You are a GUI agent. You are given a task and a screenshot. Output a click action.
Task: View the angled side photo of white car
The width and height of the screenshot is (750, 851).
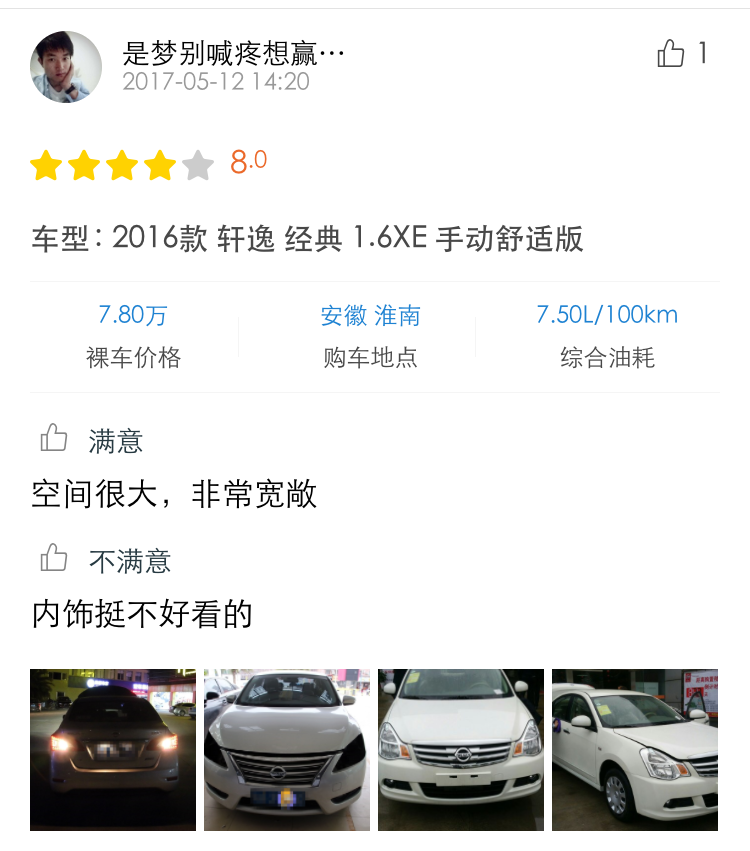pos(635,749)
